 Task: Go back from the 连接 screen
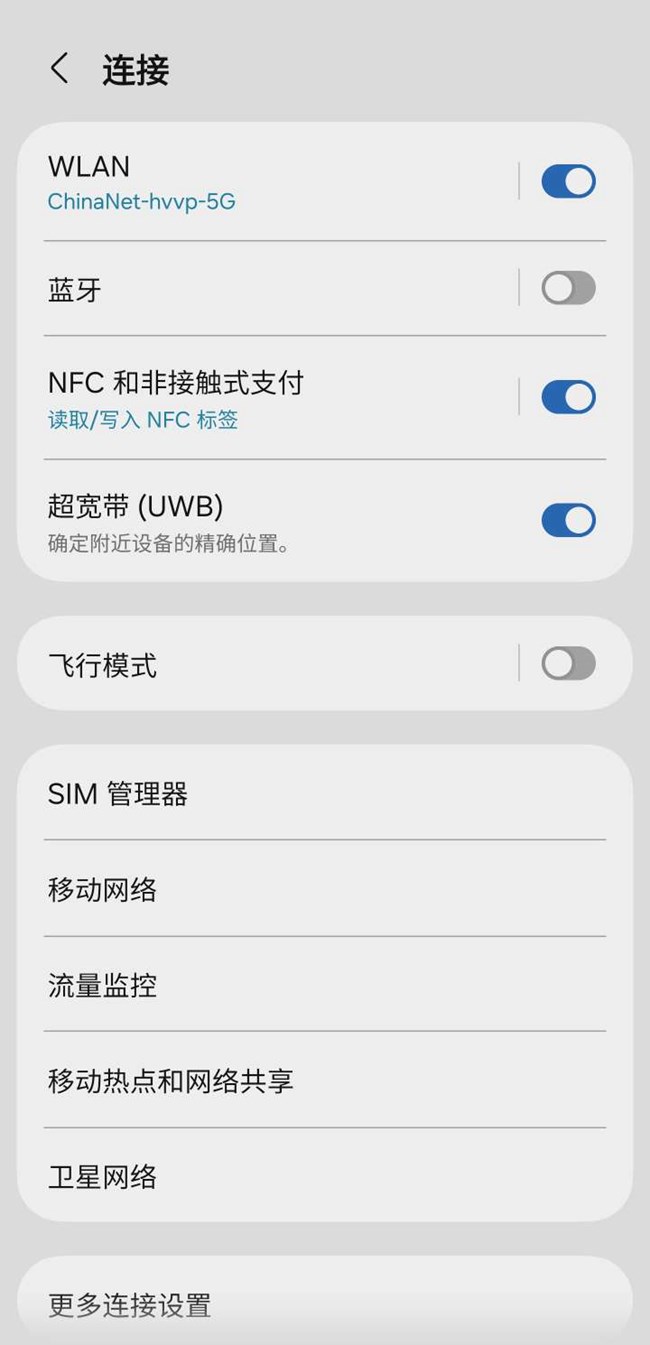coord(59,69)
